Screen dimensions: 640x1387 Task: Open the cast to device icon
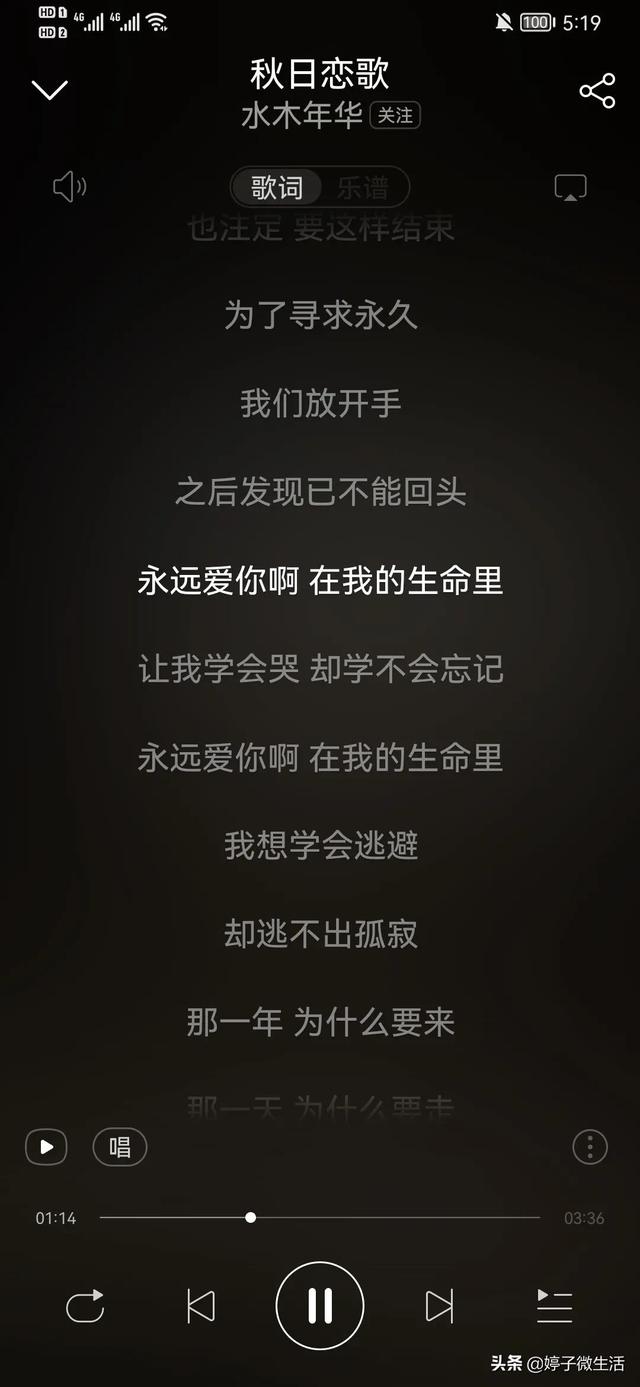tap(570, 188)
